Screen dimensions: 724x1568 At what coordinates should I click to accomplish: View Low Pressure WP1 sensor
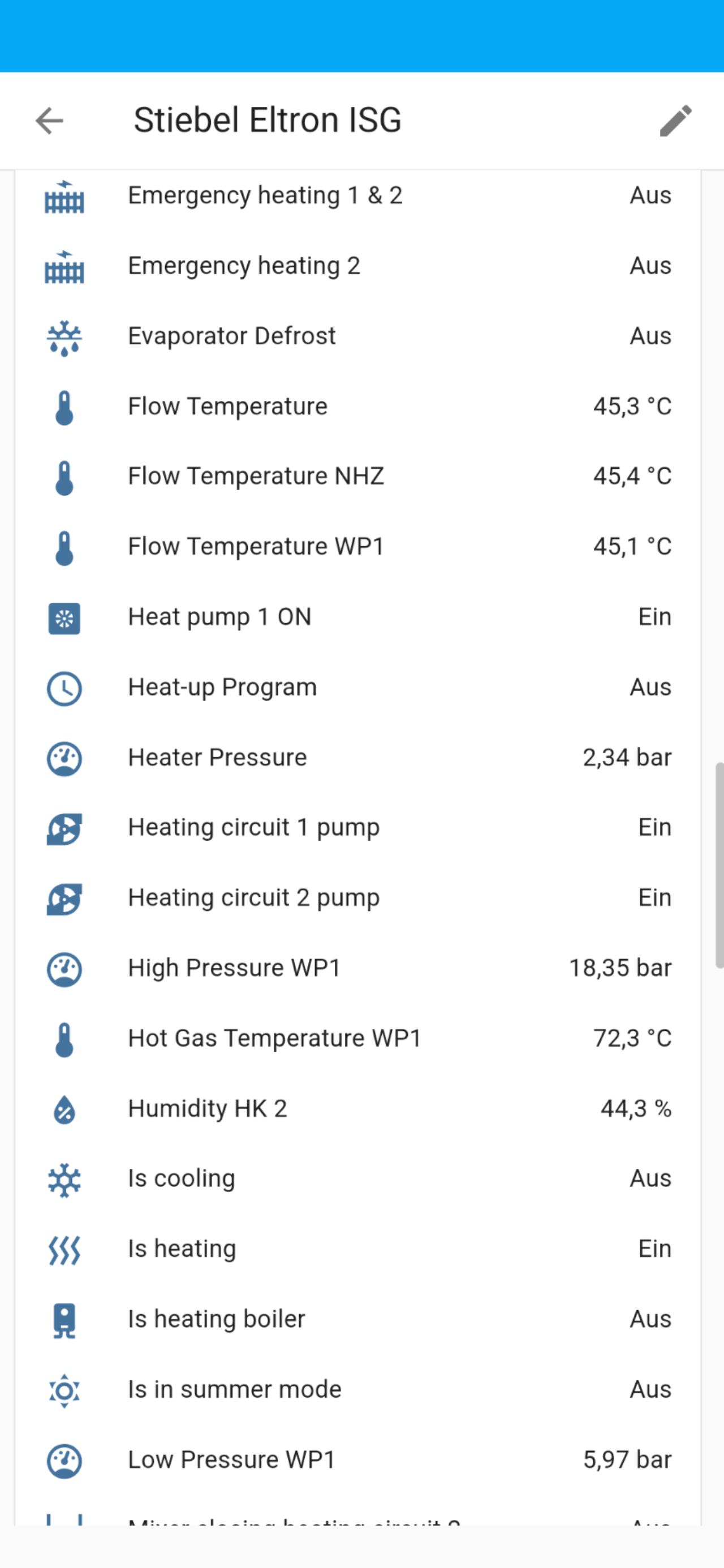[358, 1459]
